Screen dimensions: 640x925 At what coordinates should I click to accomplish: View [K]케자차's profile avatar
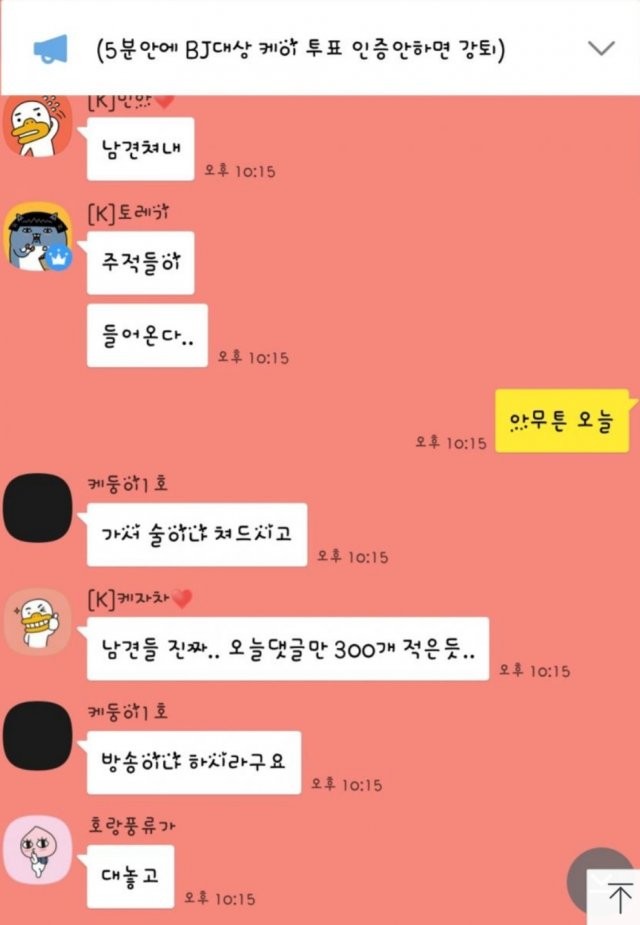click(38, 621)
